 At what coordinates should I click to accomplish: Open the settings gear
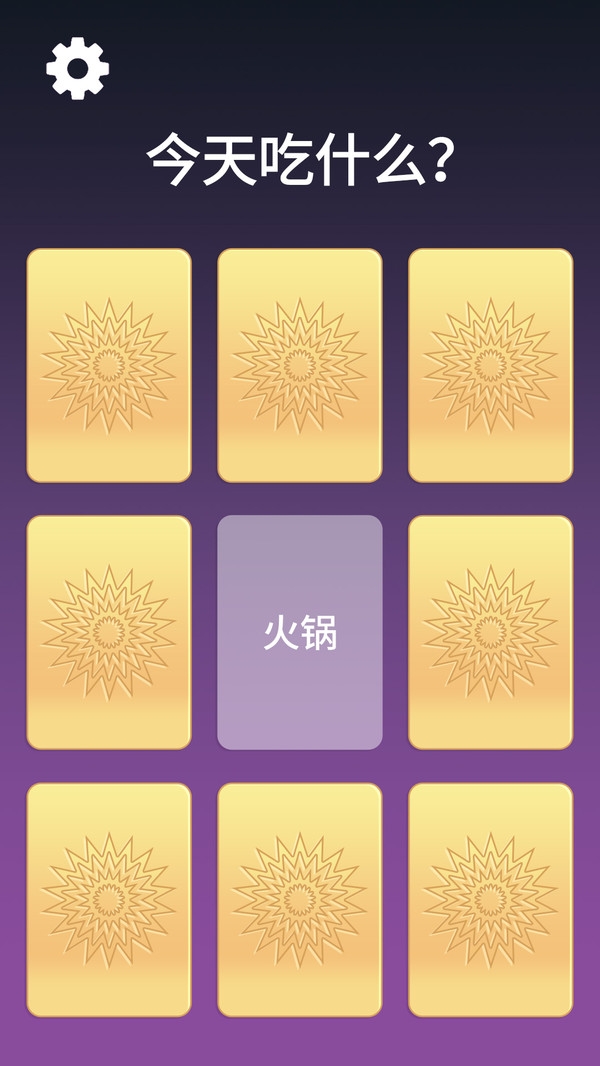(78, 68)
